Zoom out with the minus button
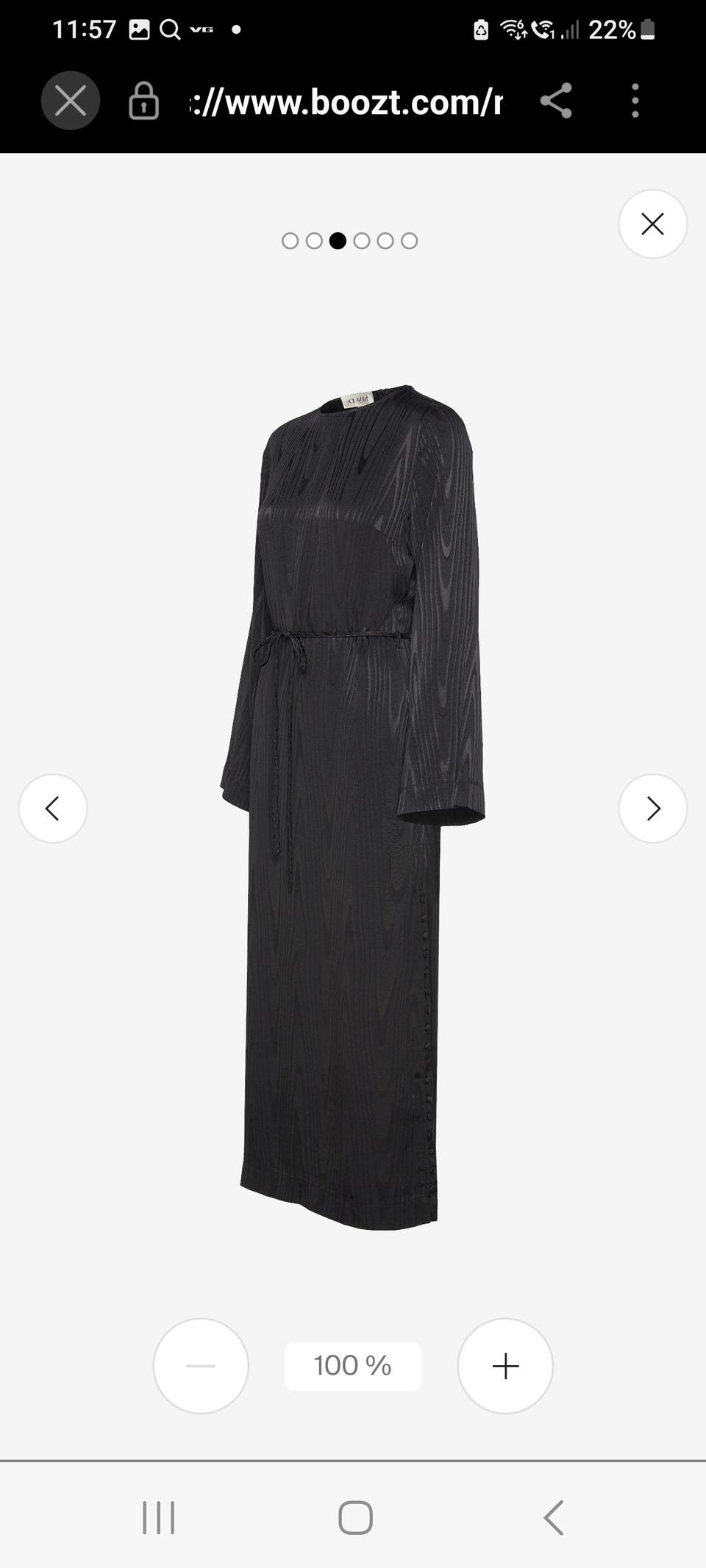 pyautogui.click(x=201, y=1366)
